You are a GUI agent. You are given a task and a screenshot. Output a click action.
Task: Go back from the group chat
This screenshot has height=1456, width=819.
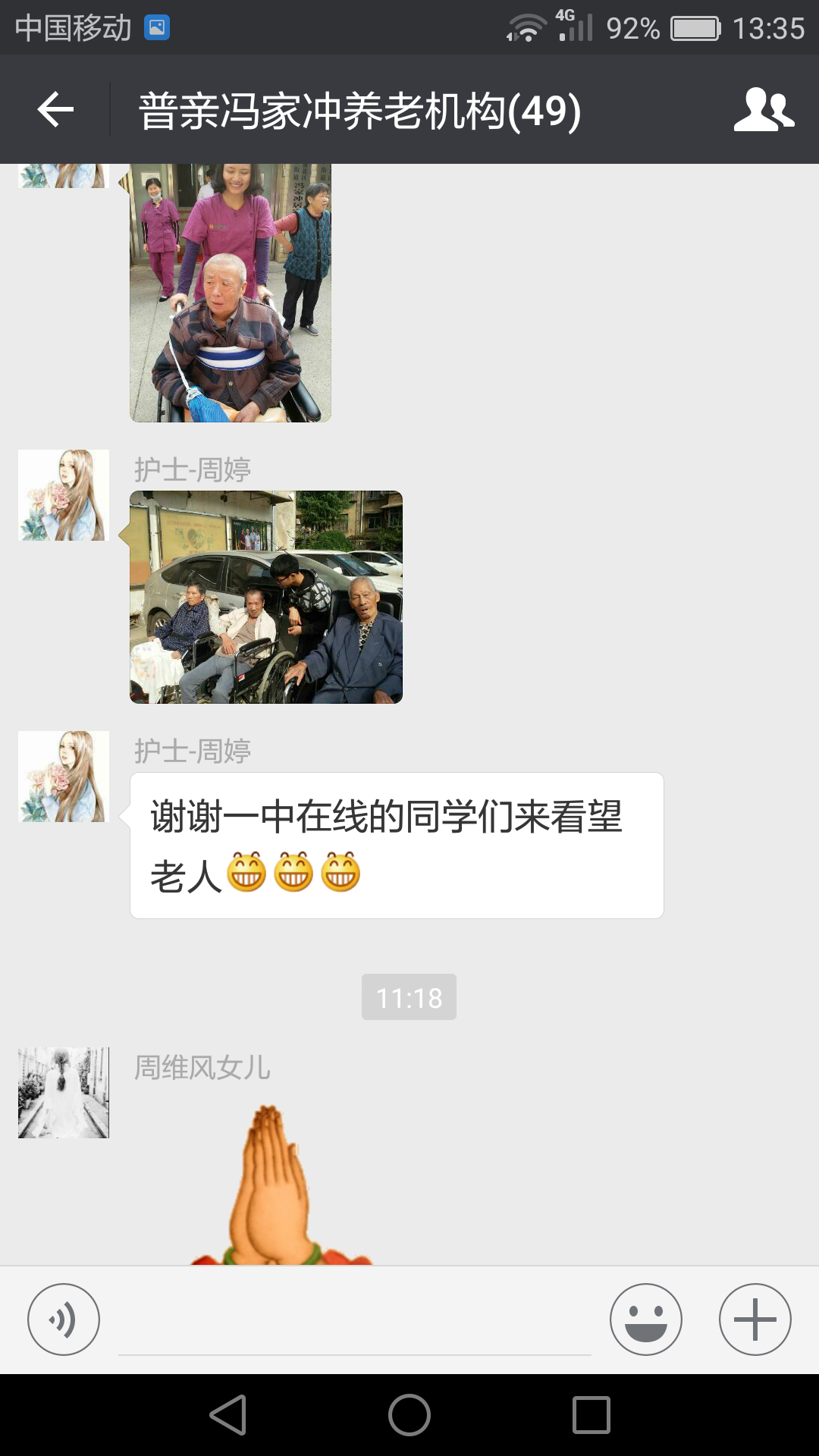point(55,110)
